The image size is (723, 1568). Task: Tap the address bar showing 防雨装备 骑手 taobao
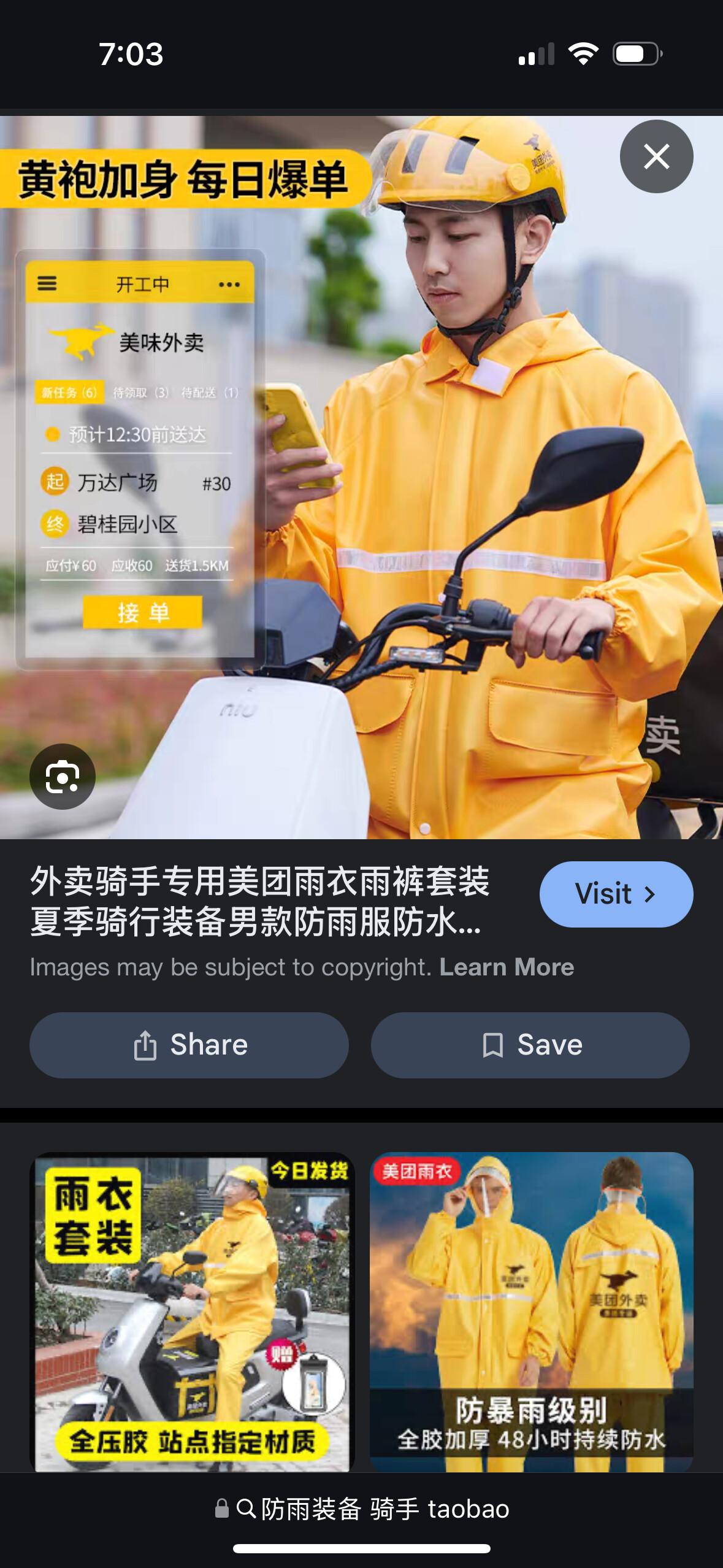point(362,1508)
